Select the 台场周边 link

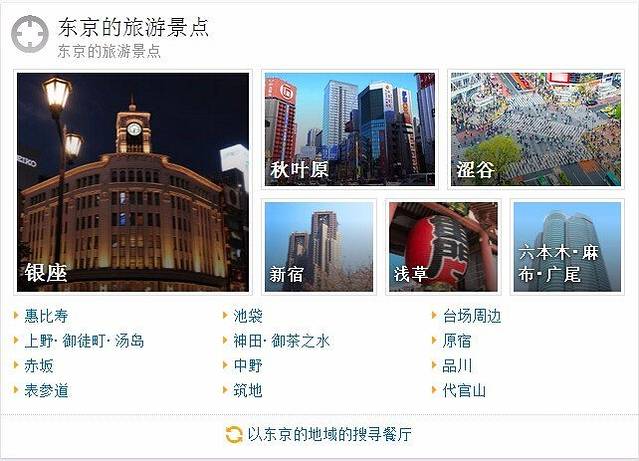472,316
